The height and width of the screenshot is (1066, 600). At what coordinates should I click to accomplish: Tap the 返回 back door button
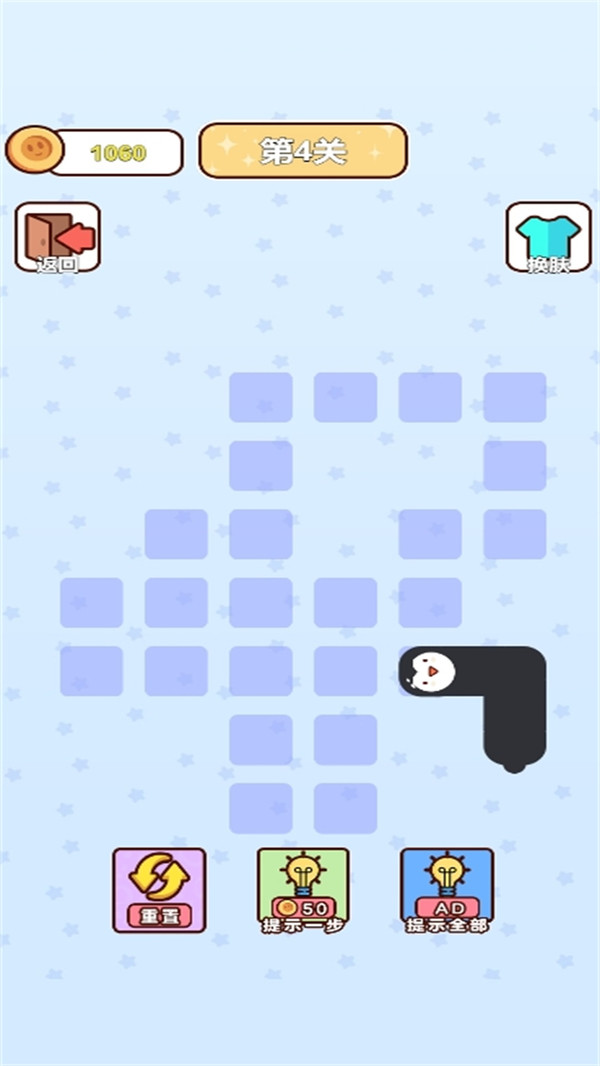[x=57, y=238]
